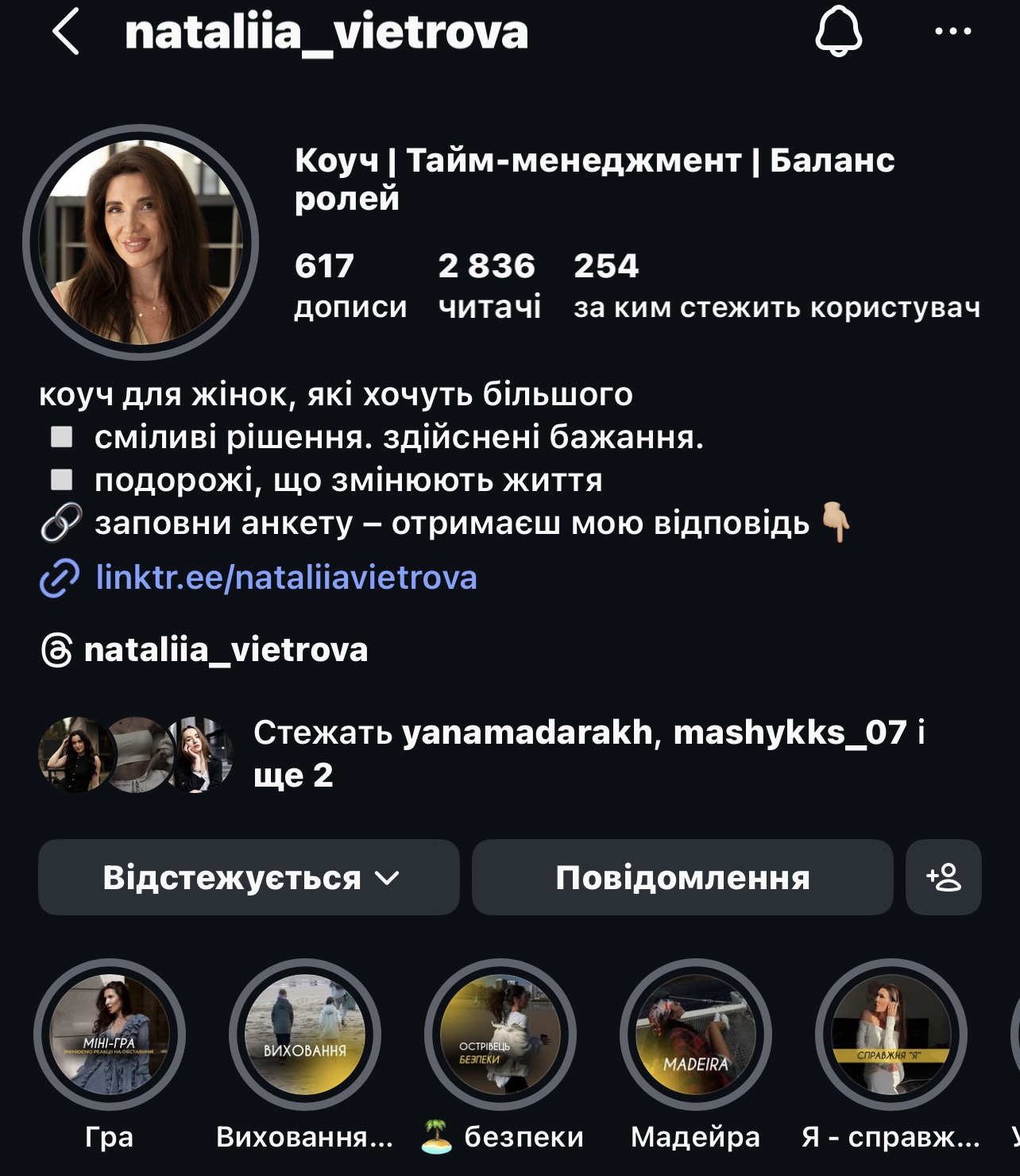Open the Гра story highlight

coord(110,1035)
